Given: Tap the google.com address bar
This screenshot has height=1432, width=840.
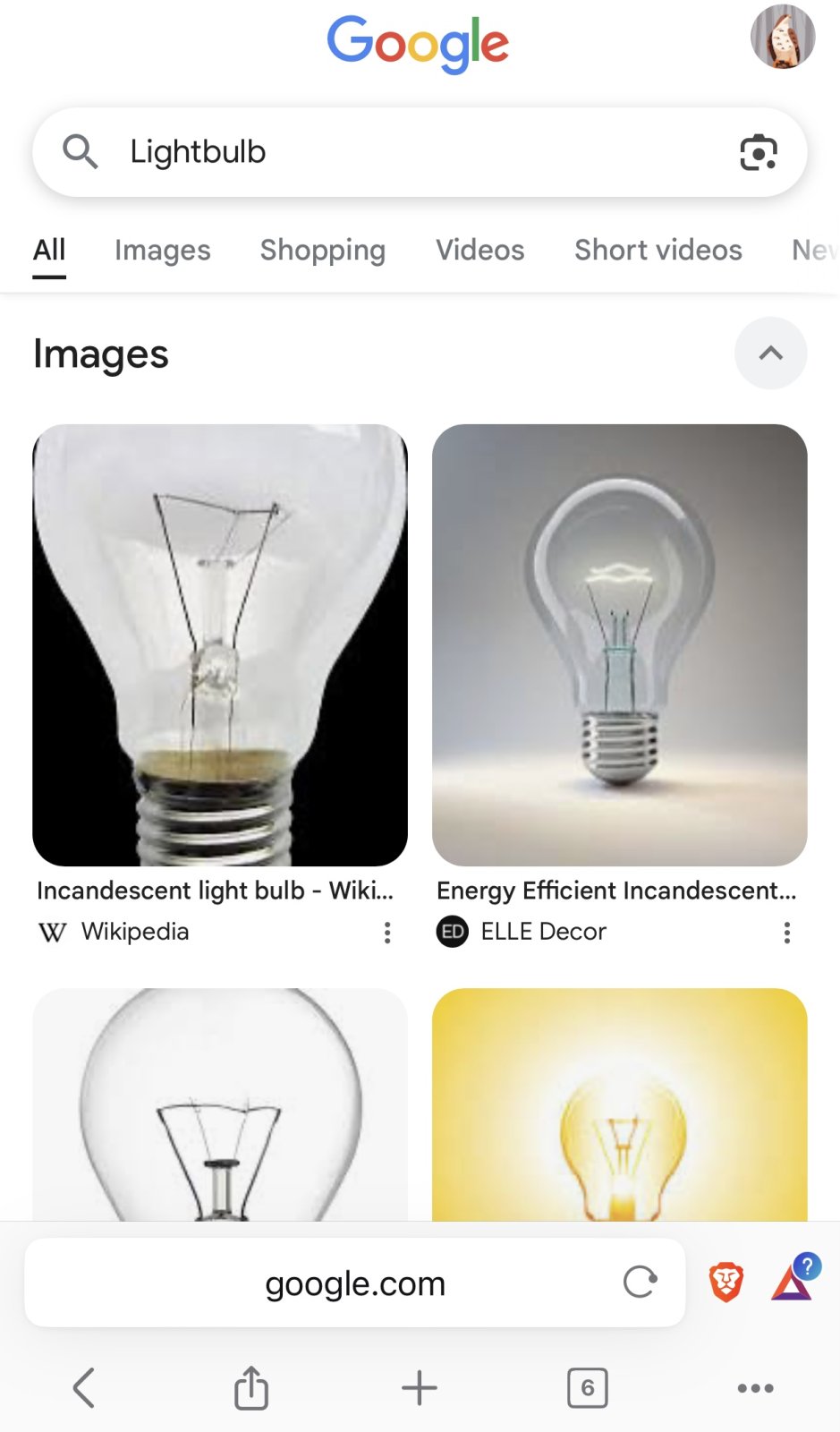Looking at the screenshot, I should pyautogui.click(x=355, y=1283).
